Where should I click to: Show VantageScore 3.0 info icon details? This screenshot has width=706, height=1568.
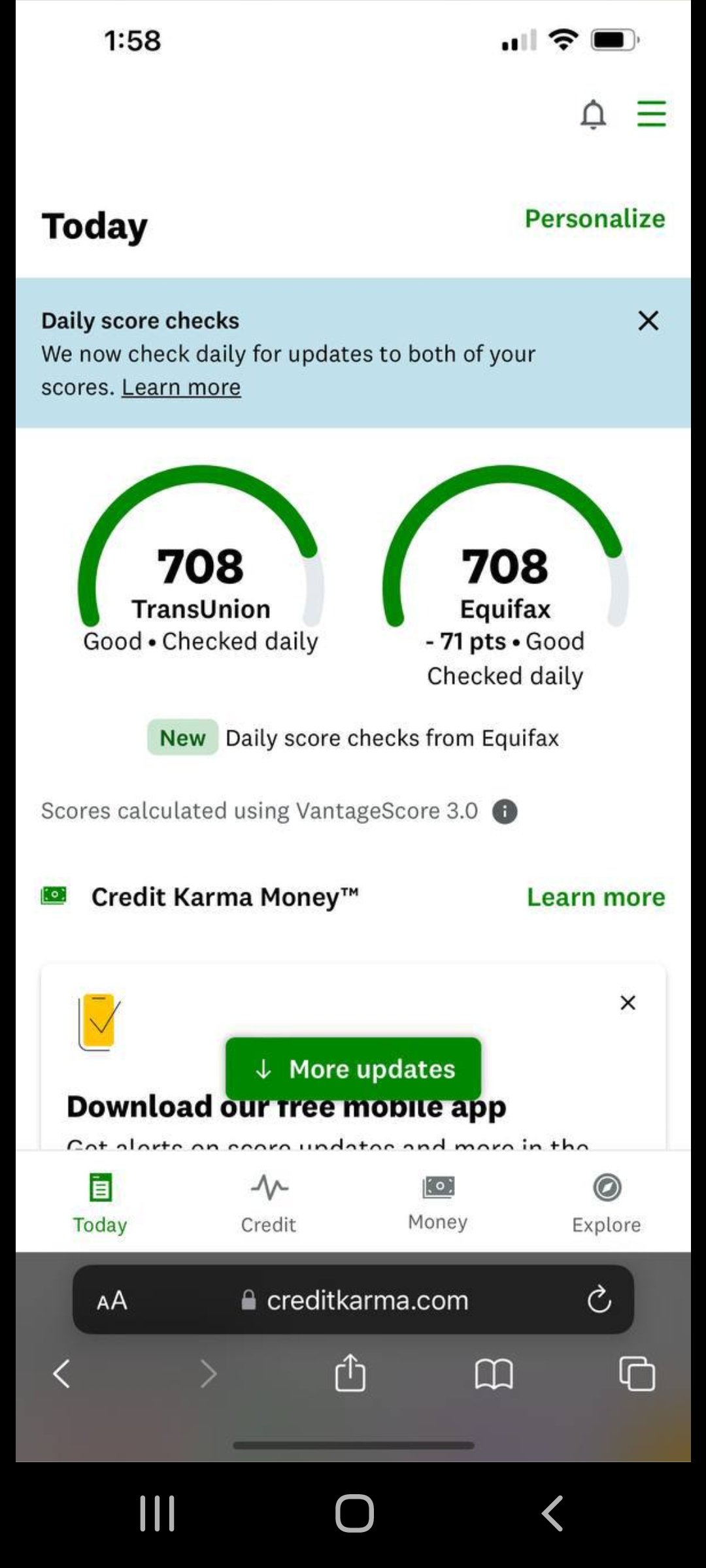(x=505, y=811)
